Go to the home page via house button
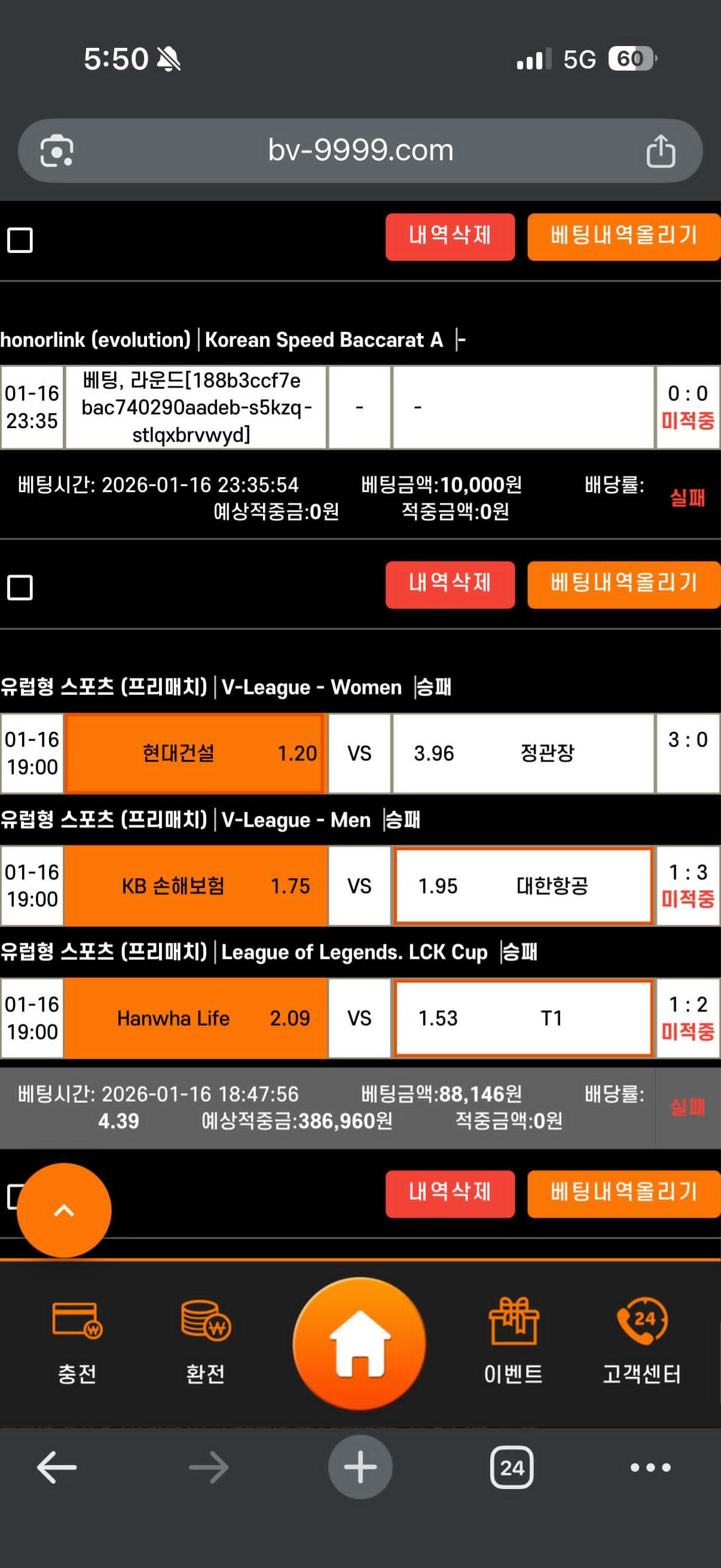The width and height of the screenshot is (721, 1568). tap(359, 1343)
